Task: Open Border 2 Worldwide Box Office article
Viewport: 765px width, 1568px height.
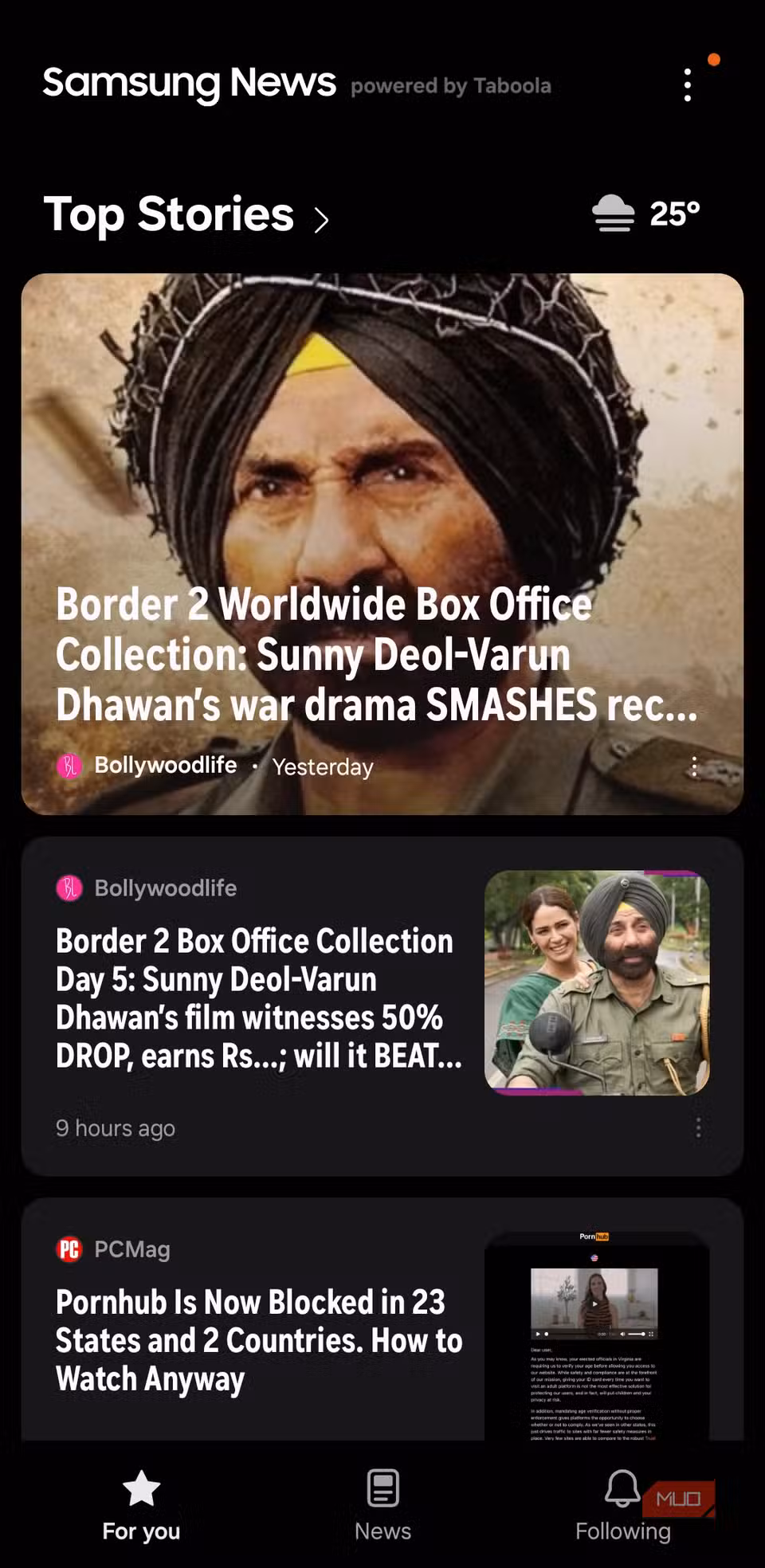Action: [376, 654]
